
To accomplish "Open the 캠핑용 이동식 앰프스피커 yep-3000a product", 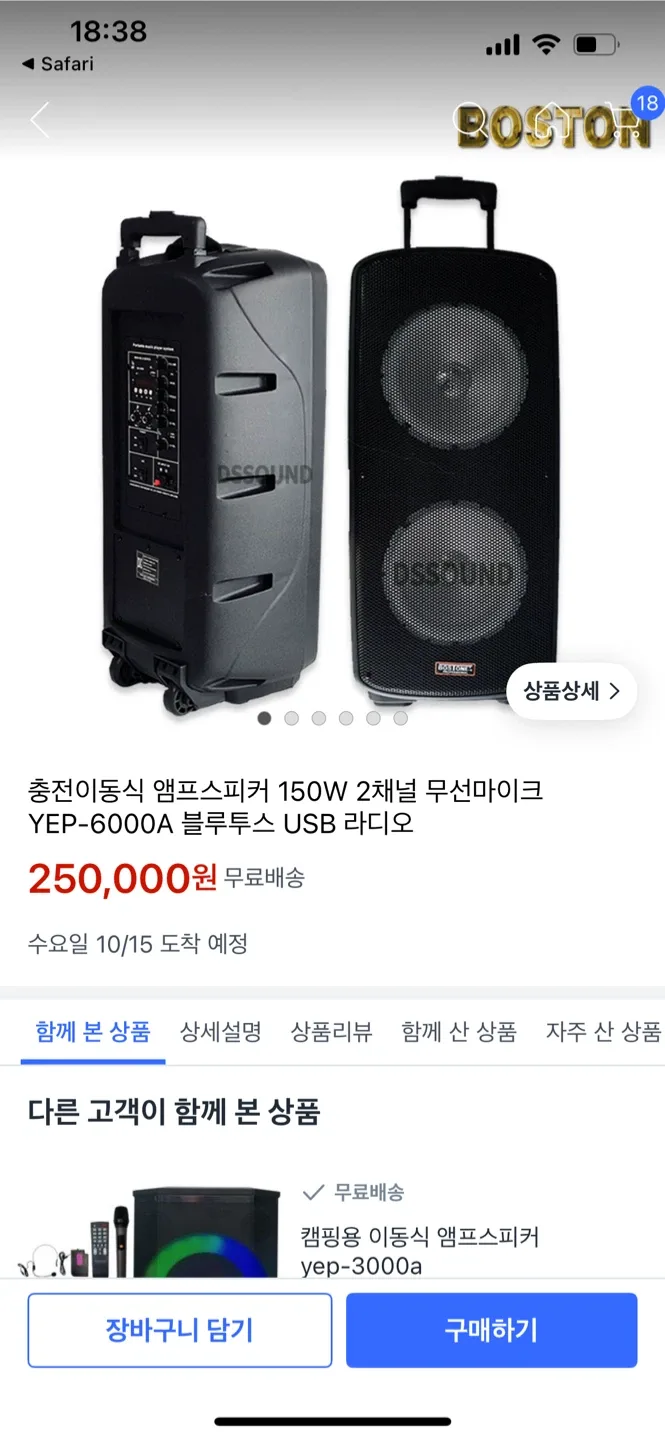I will (419, 1250).
